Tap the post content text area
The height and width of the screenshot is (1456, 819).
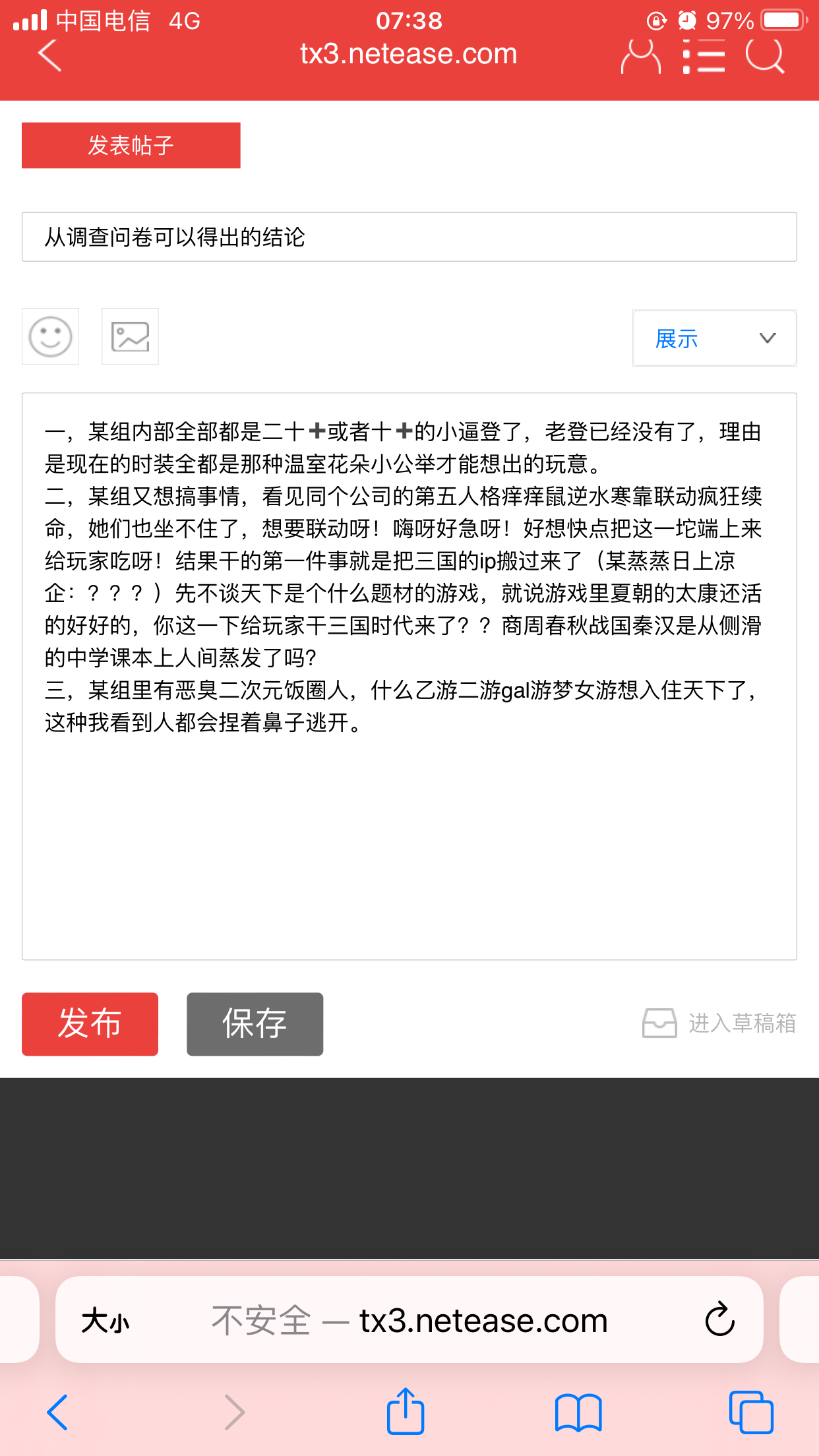click(x=409, y=677)
